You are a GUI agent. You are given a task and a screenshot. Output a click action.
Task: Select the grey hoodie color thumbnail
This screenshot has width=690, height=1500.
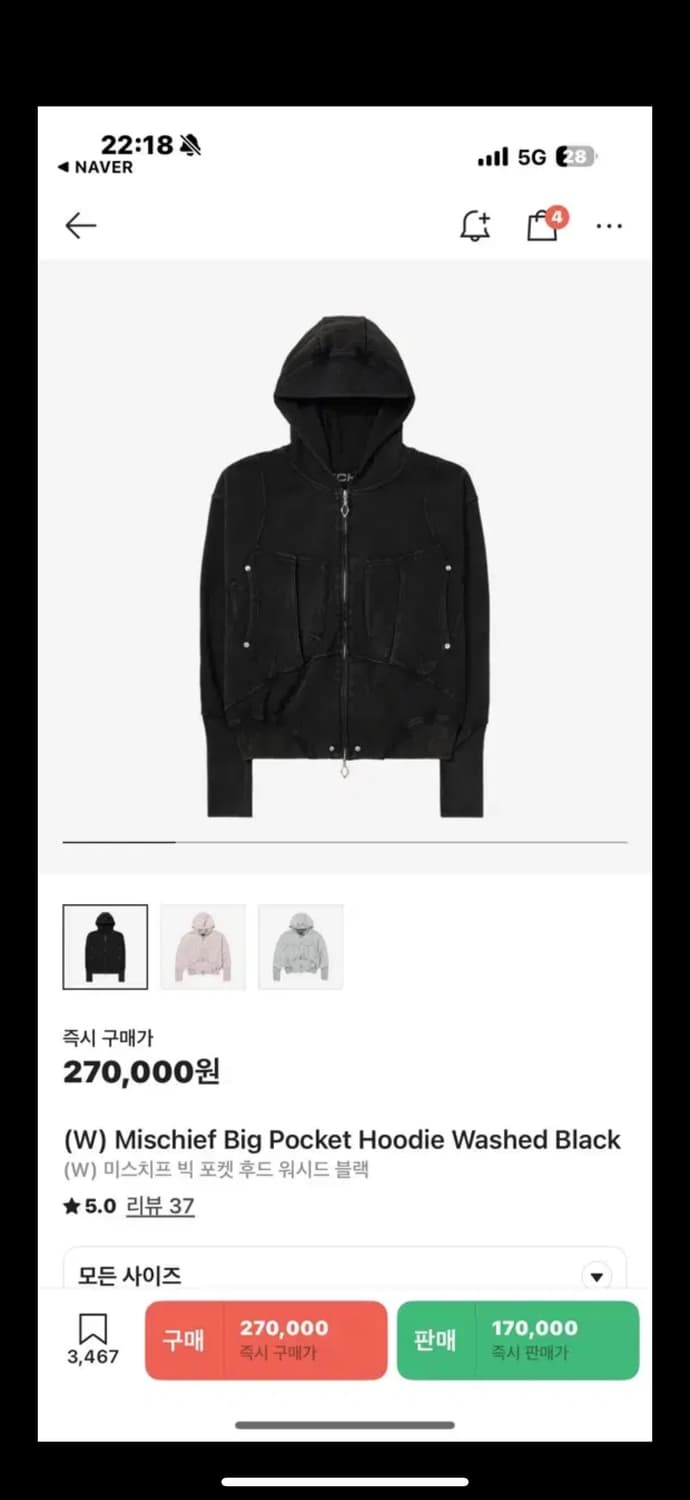[301, 947]
